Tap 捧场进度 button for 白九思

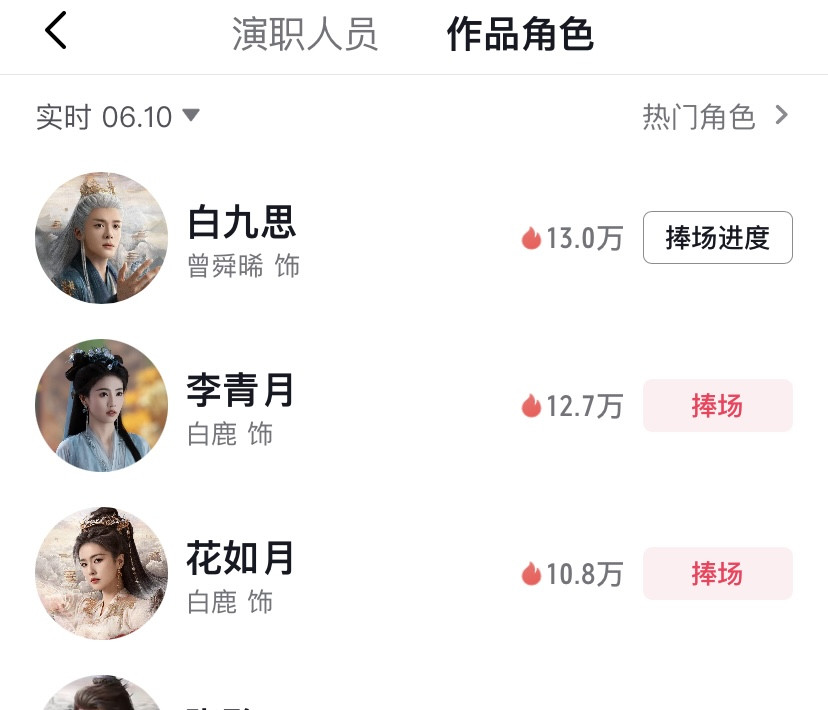click(717, 238)
